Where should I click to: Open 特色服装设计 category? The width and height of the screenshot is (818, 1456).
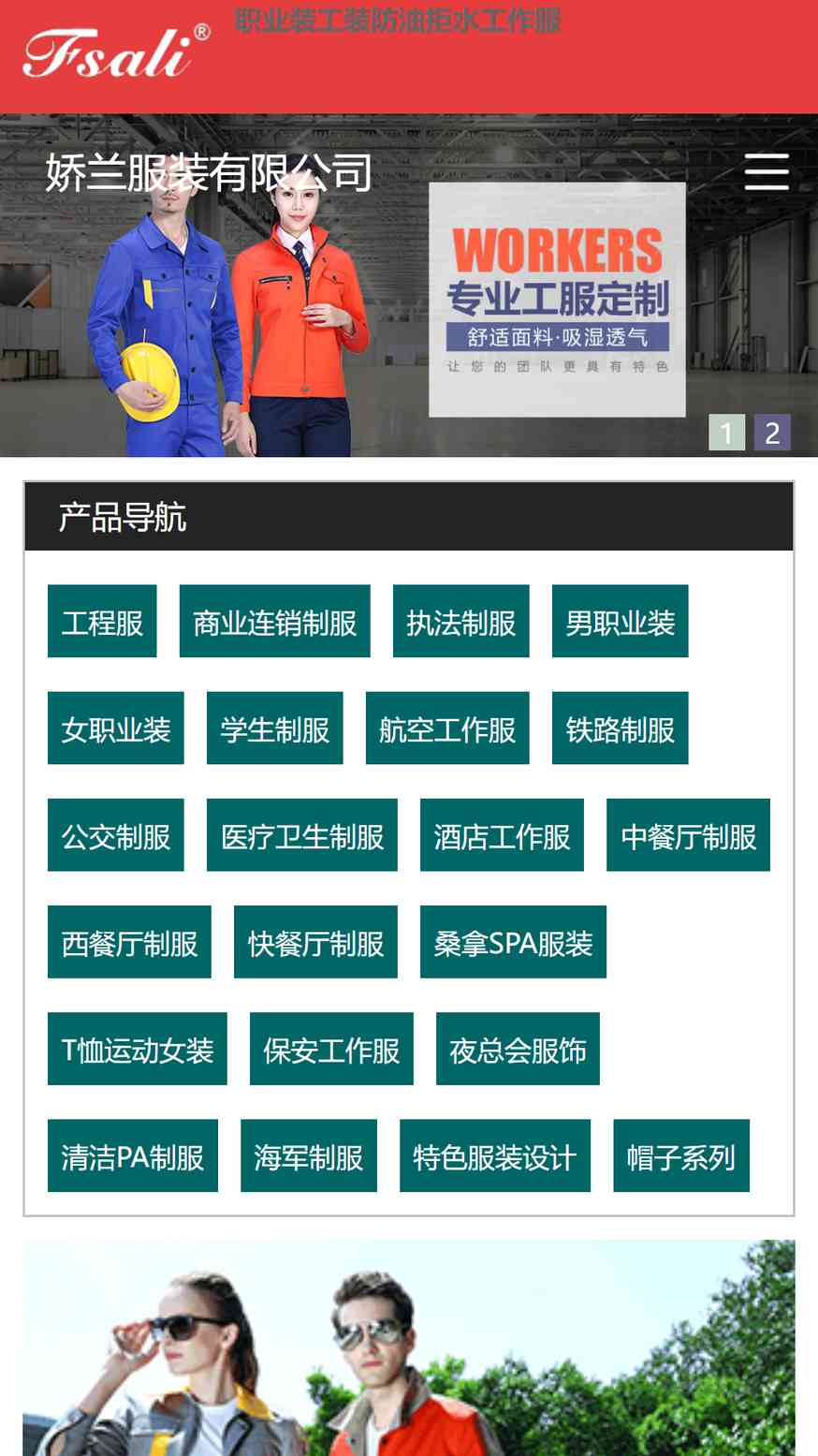pos(495,1155)
